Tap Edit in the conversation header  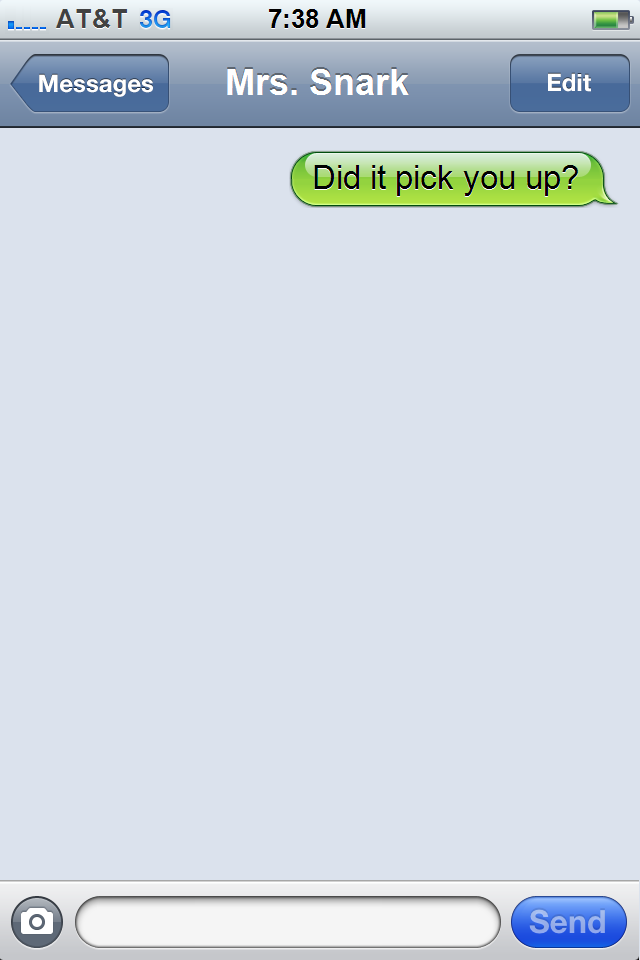pos(569,84)
